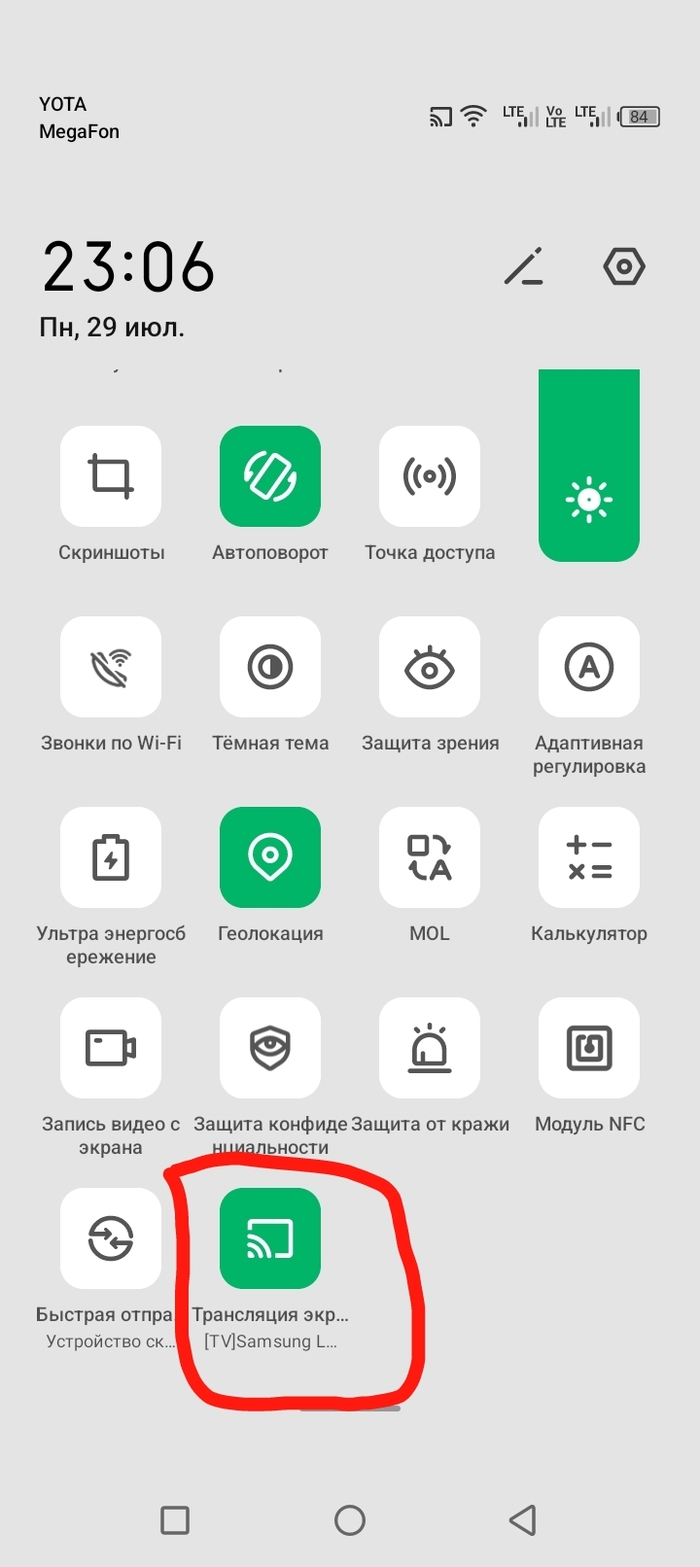This screenshot has height=1567, width=700.
Task: Open the MOL translation tile
Action: pos(430,857)
